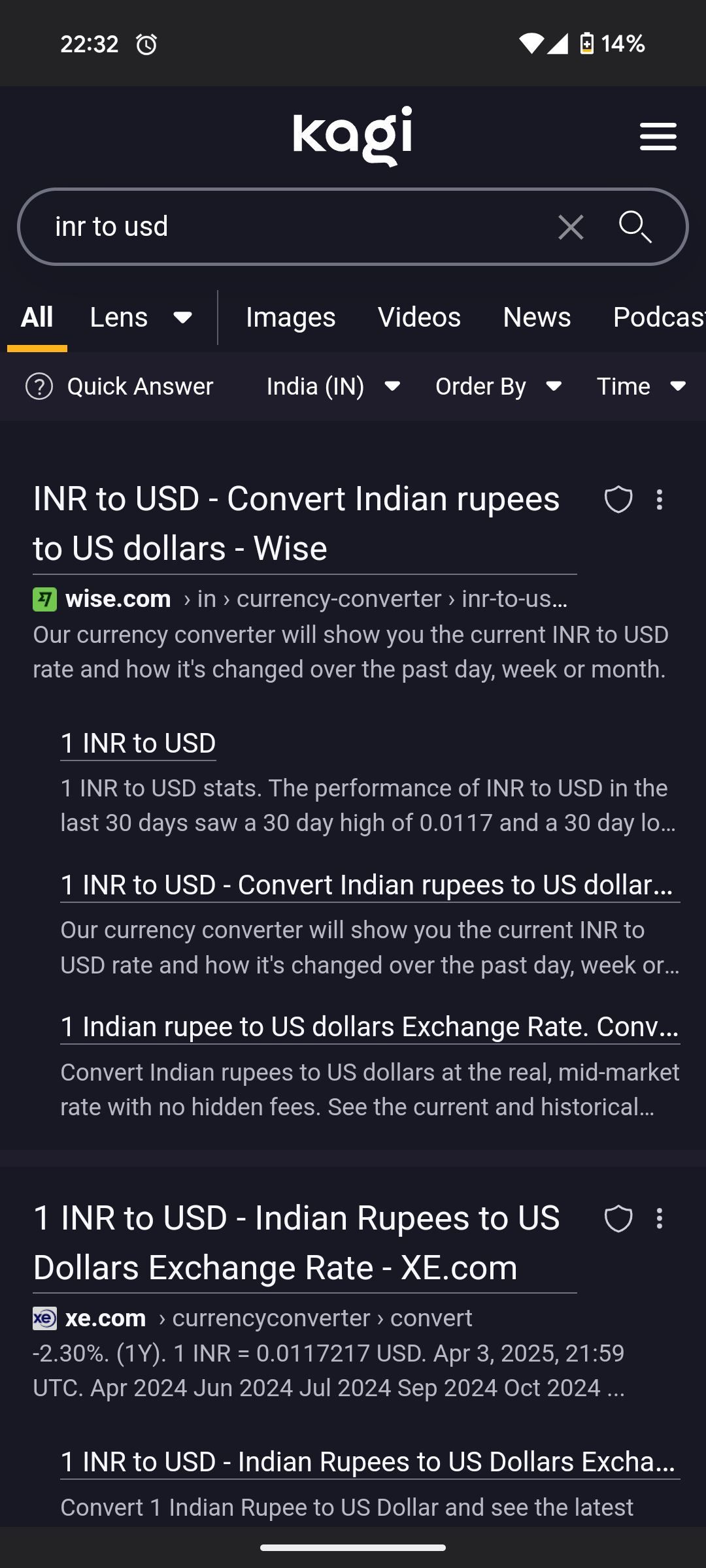Screen dimensions: 706x1568
Task: Expand the Order By dropdown
Action: [x=498, y=386]
